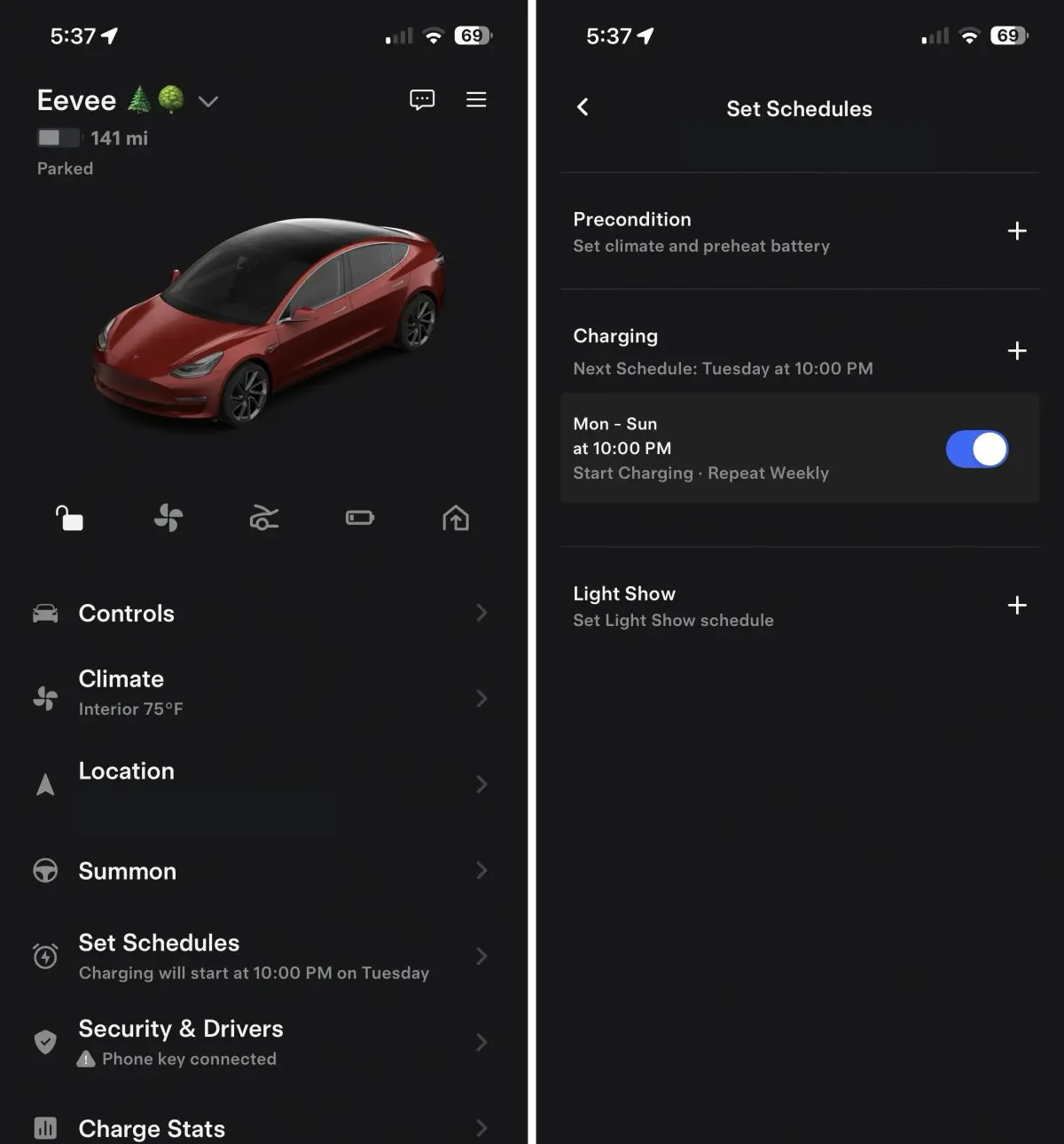Go back from Set Schedules

[583, 107]
